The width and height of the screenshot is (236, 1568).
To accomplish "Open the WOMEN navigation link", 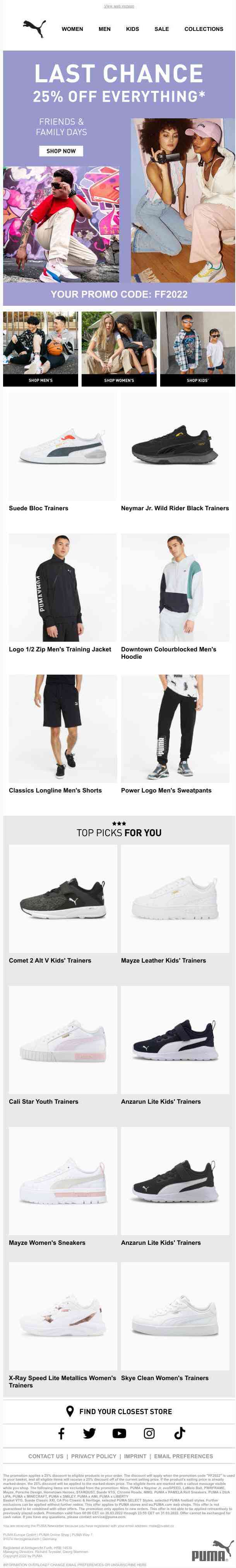I will (72, 29).
